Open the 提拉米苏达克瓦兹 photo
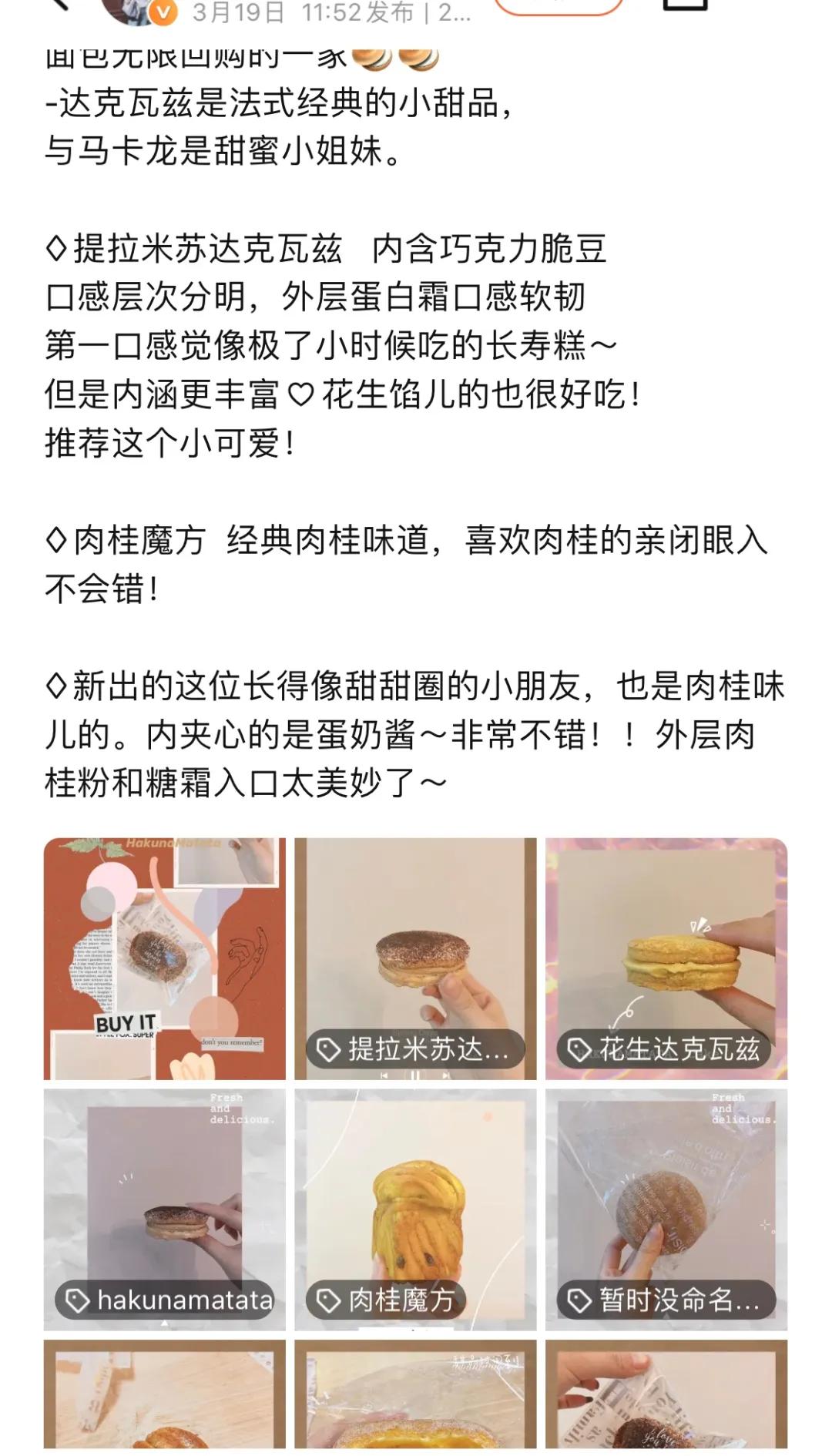This screenshot has width=832, height=1456. click(416, 948)
